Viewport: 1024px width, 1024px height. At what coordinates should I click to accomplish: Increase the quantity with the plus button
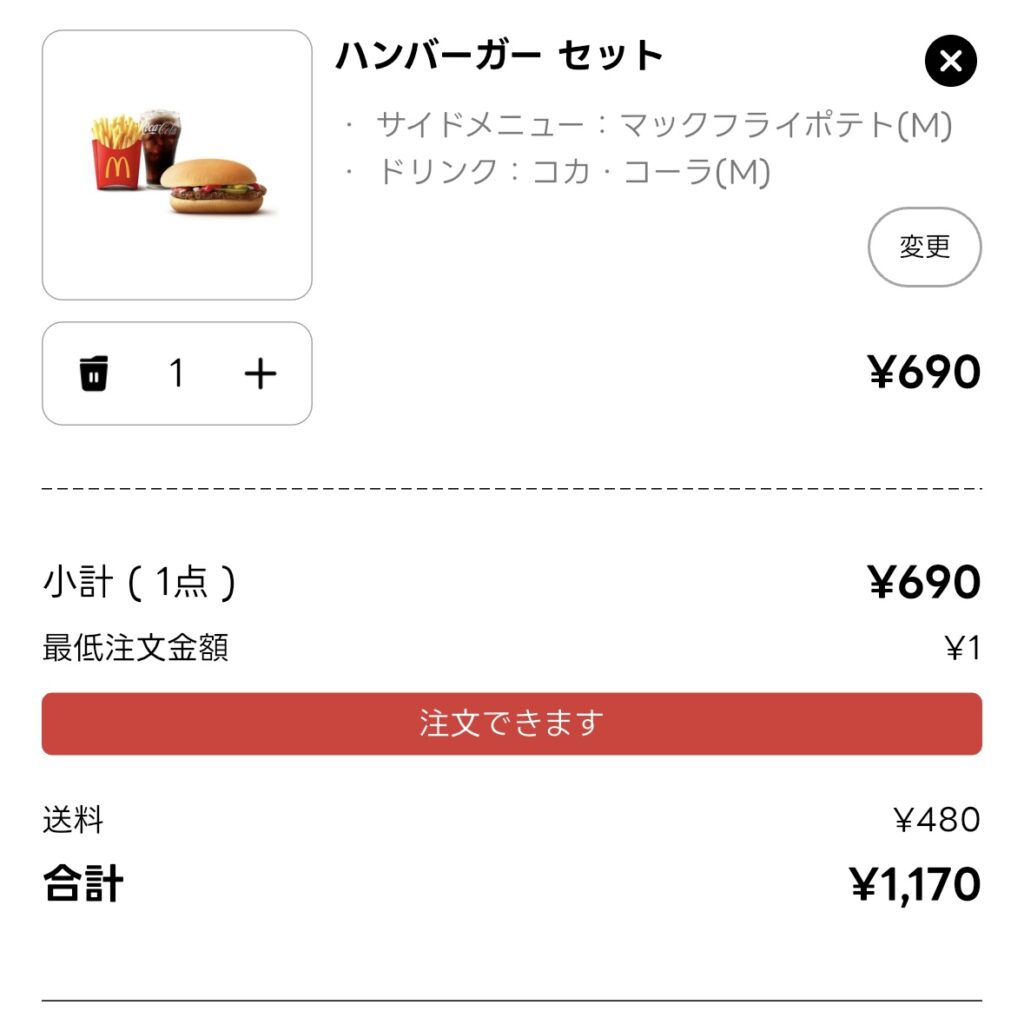pyautogui.click(x=260, y=374)
